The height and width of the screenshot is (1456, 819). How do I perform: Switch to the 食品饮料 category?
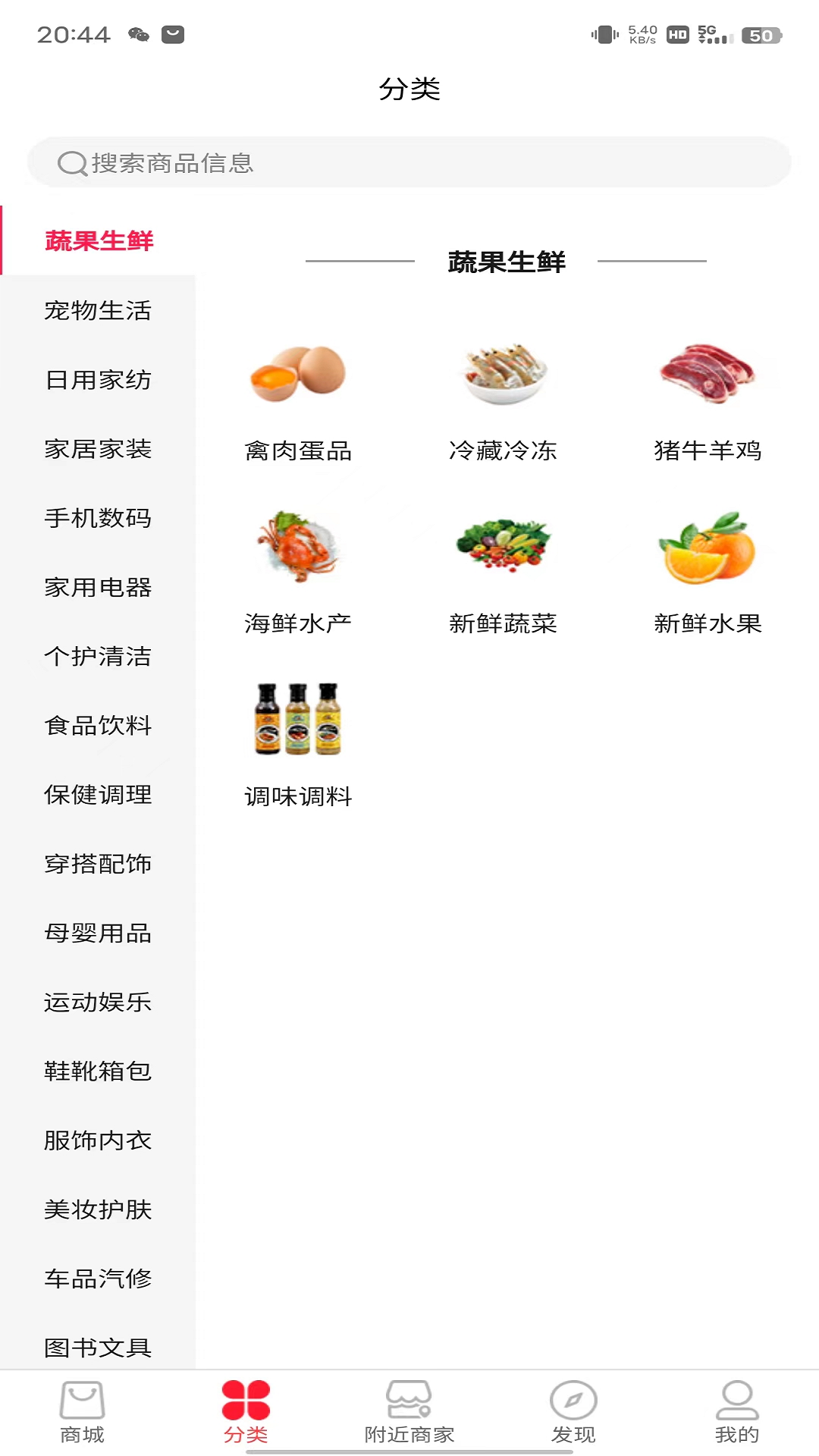click(98, 725)
